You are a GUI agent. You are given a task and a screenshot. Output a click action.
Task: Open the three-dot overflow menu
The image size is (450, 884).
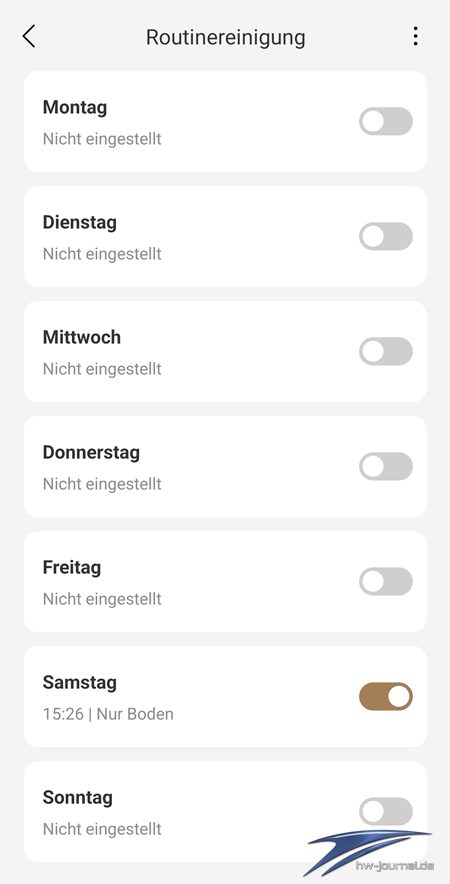click(x=415, y=36)
